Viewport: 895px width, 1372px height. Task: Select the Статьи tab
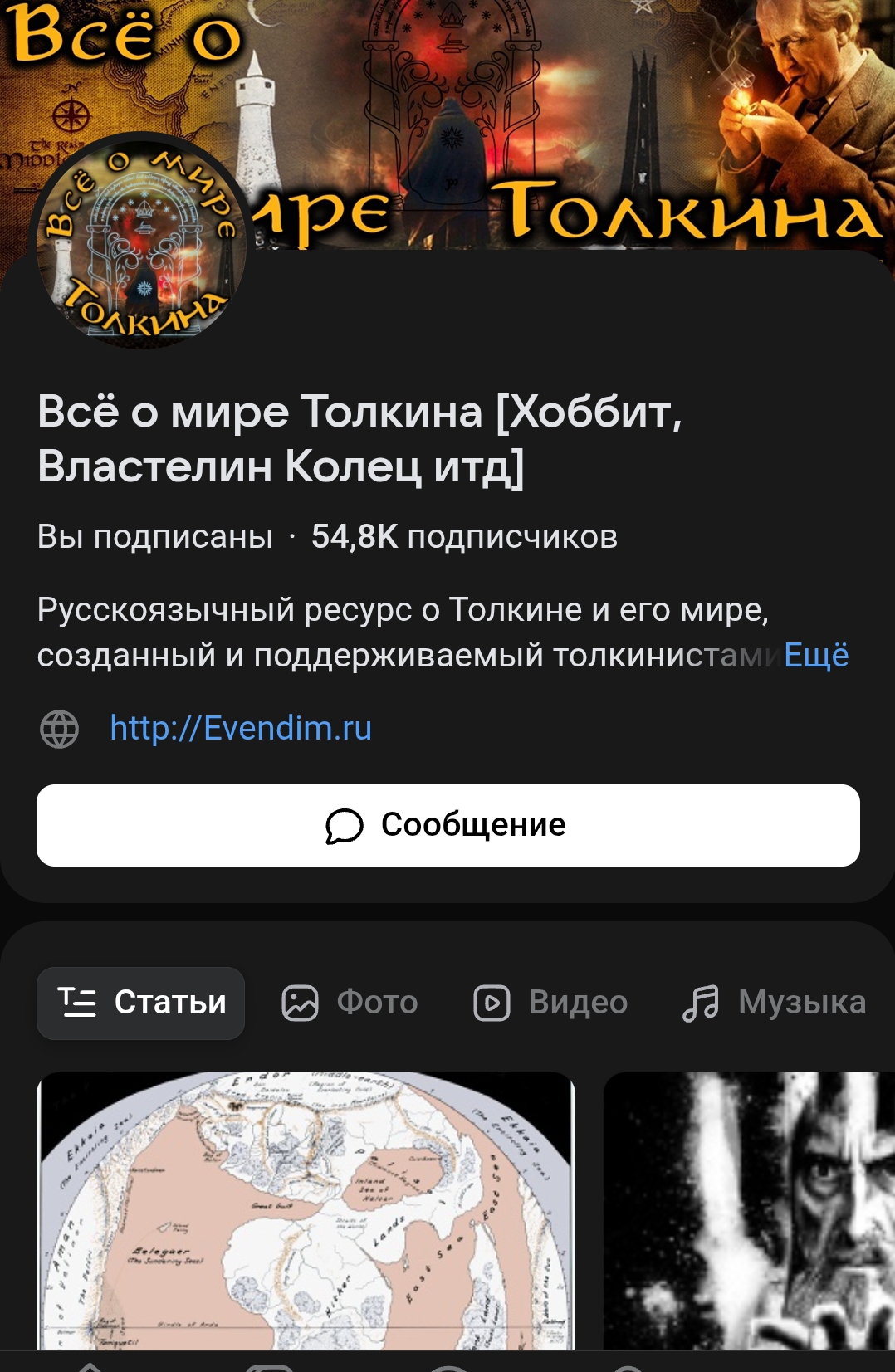click(141, 1003)
